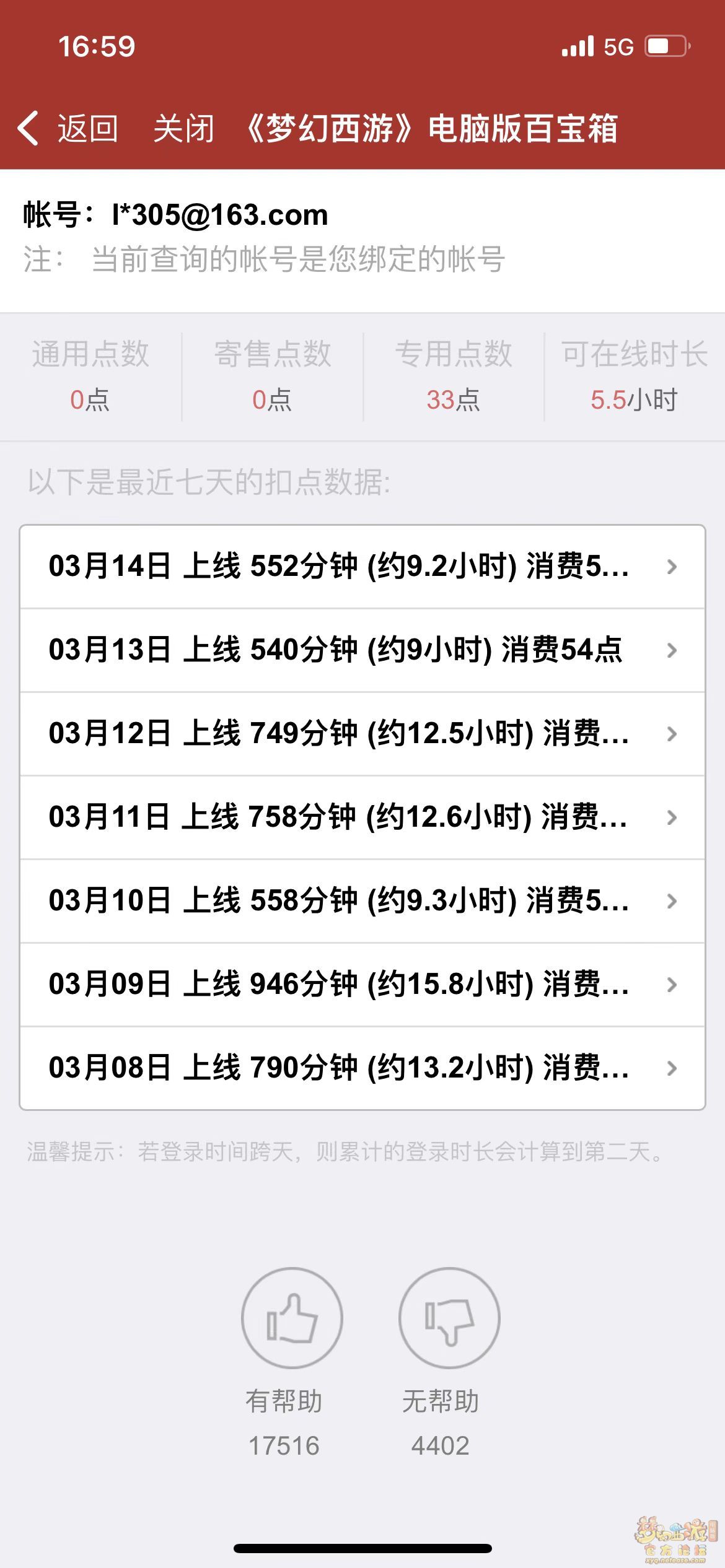Open the 03月12日 749分钟 entry

tap(362, 734)
